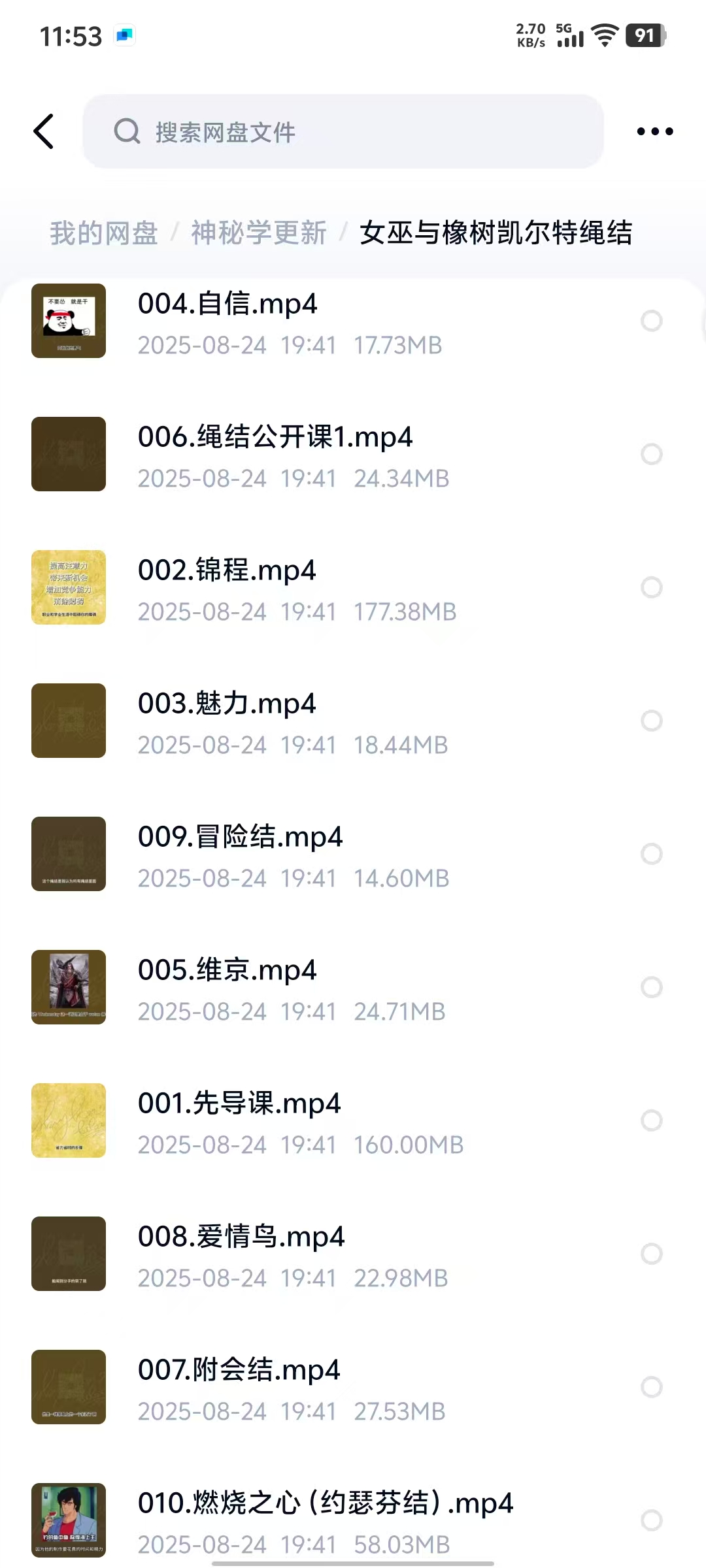
Task: Open the file 002.锦程.mp4
Action: (227, 571)
